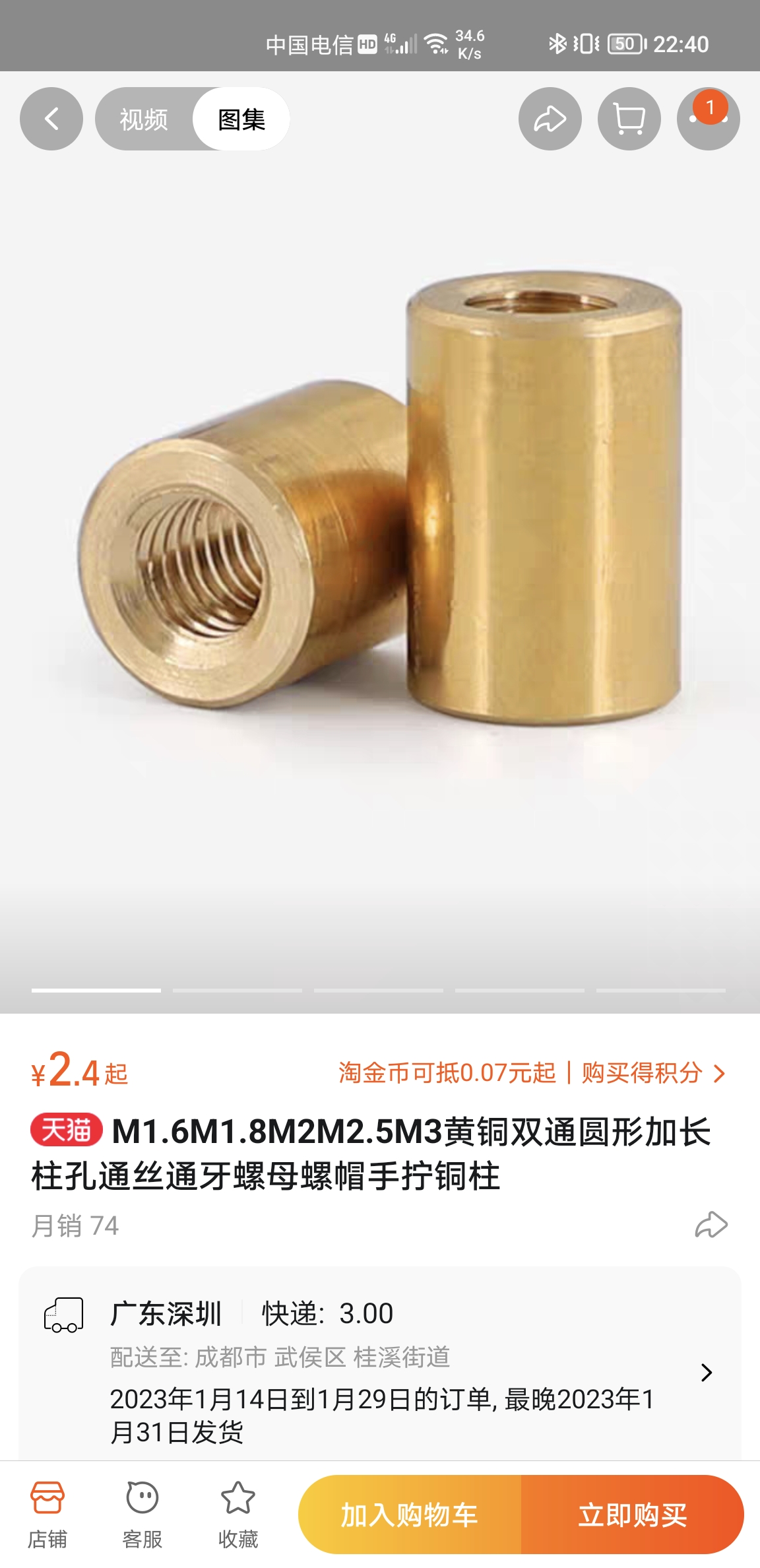Select the 图集 tab
This screenshot has width=760, height=1568.
(241, 119)
